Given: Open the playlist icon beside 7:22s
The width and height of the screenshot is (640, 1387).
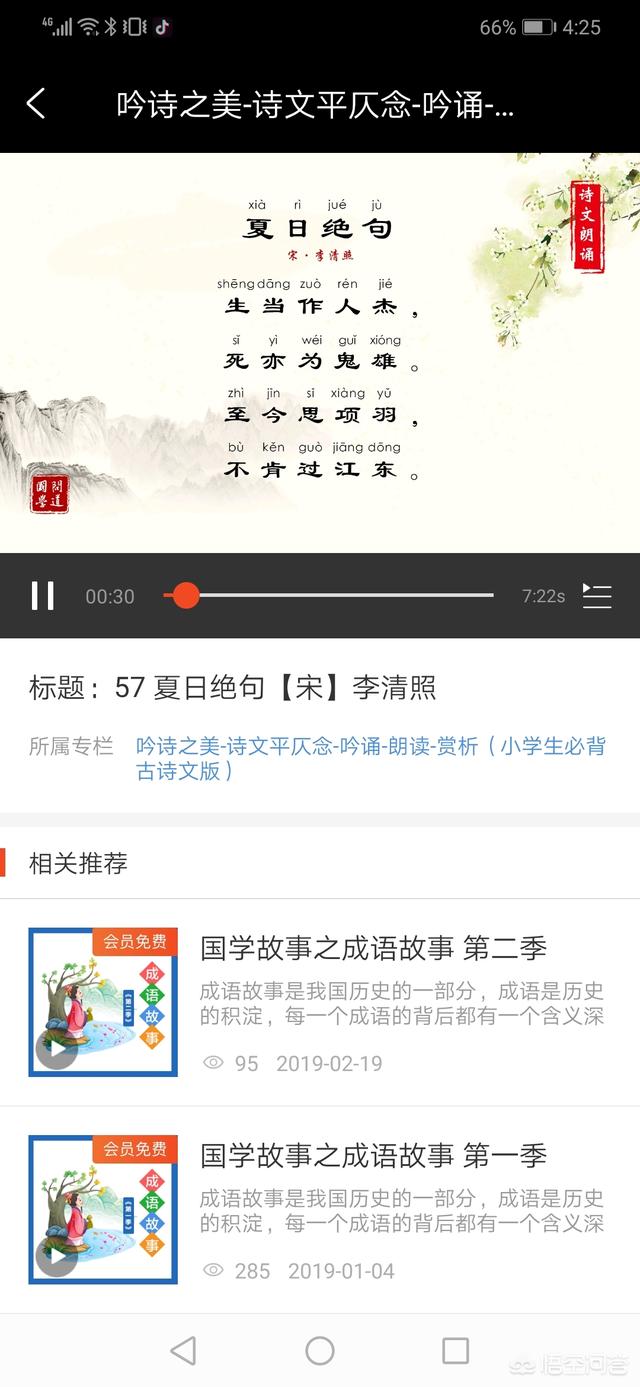Looking at the screenshot, I should click(x=597, y=595).
